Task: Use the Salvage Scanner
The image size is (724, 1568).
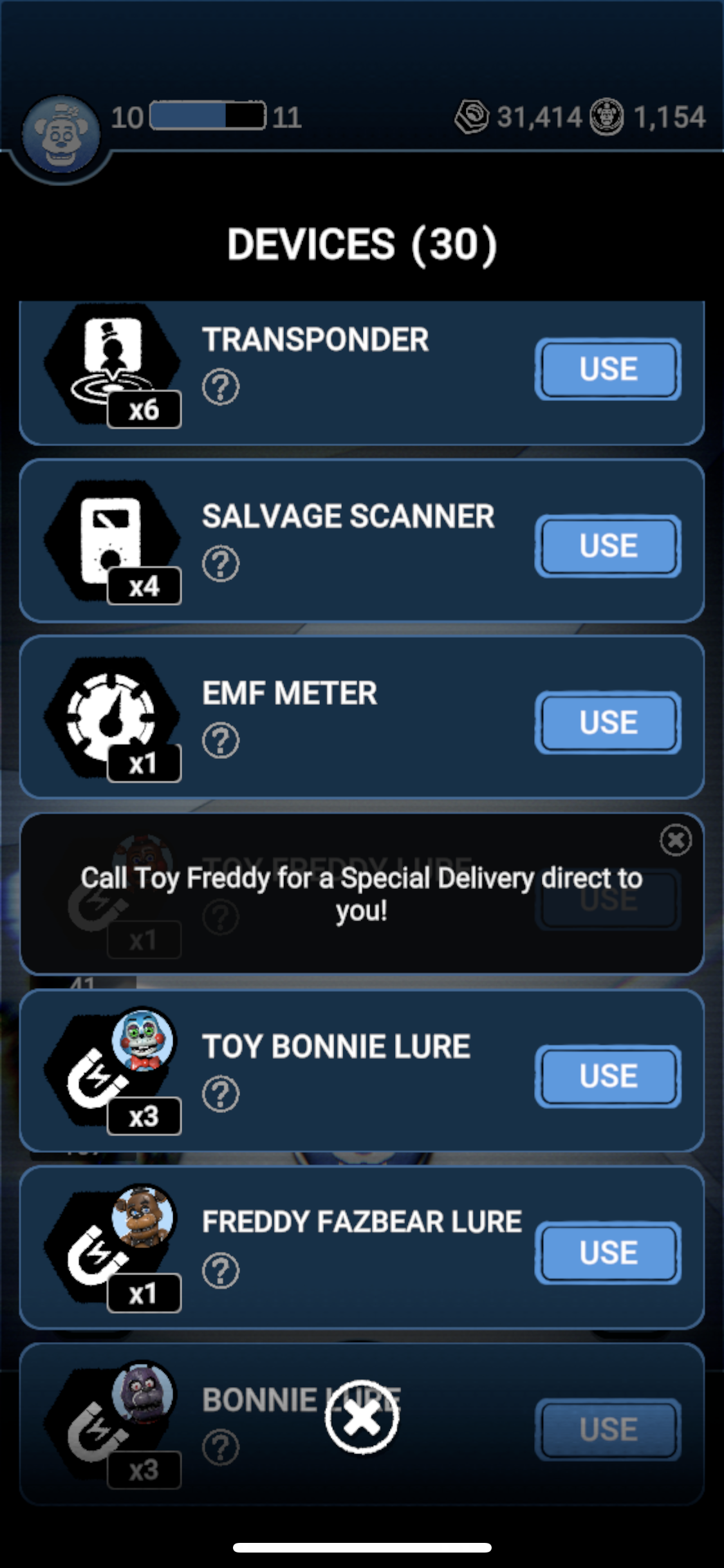Action: (x=608, y=546)
